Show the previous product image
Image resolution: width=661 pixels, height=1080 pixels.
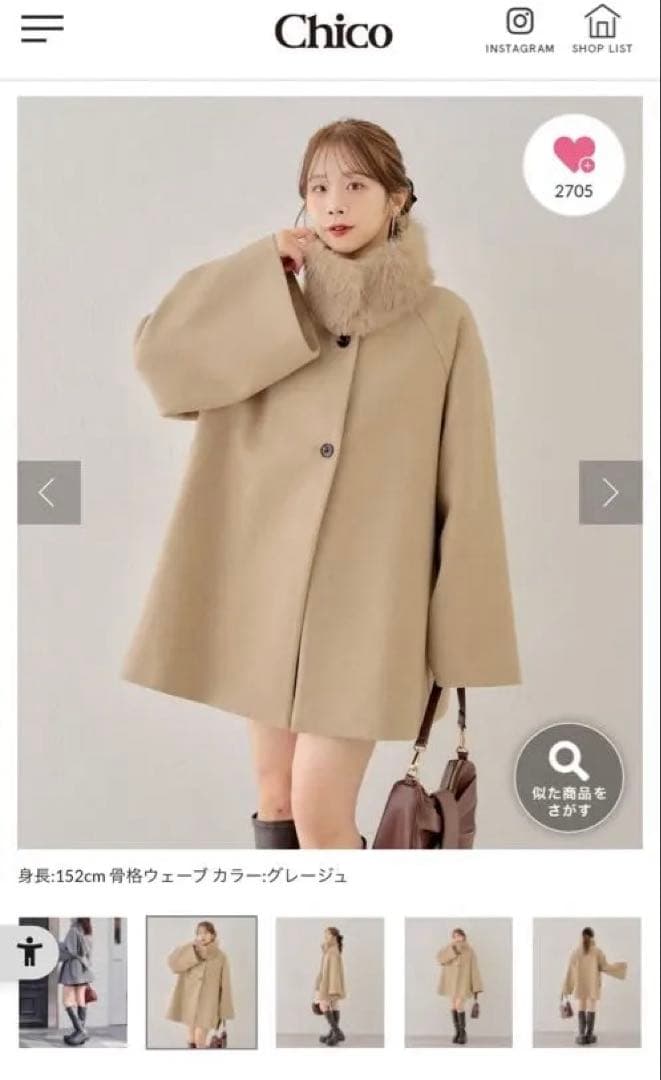click(49, 492)
